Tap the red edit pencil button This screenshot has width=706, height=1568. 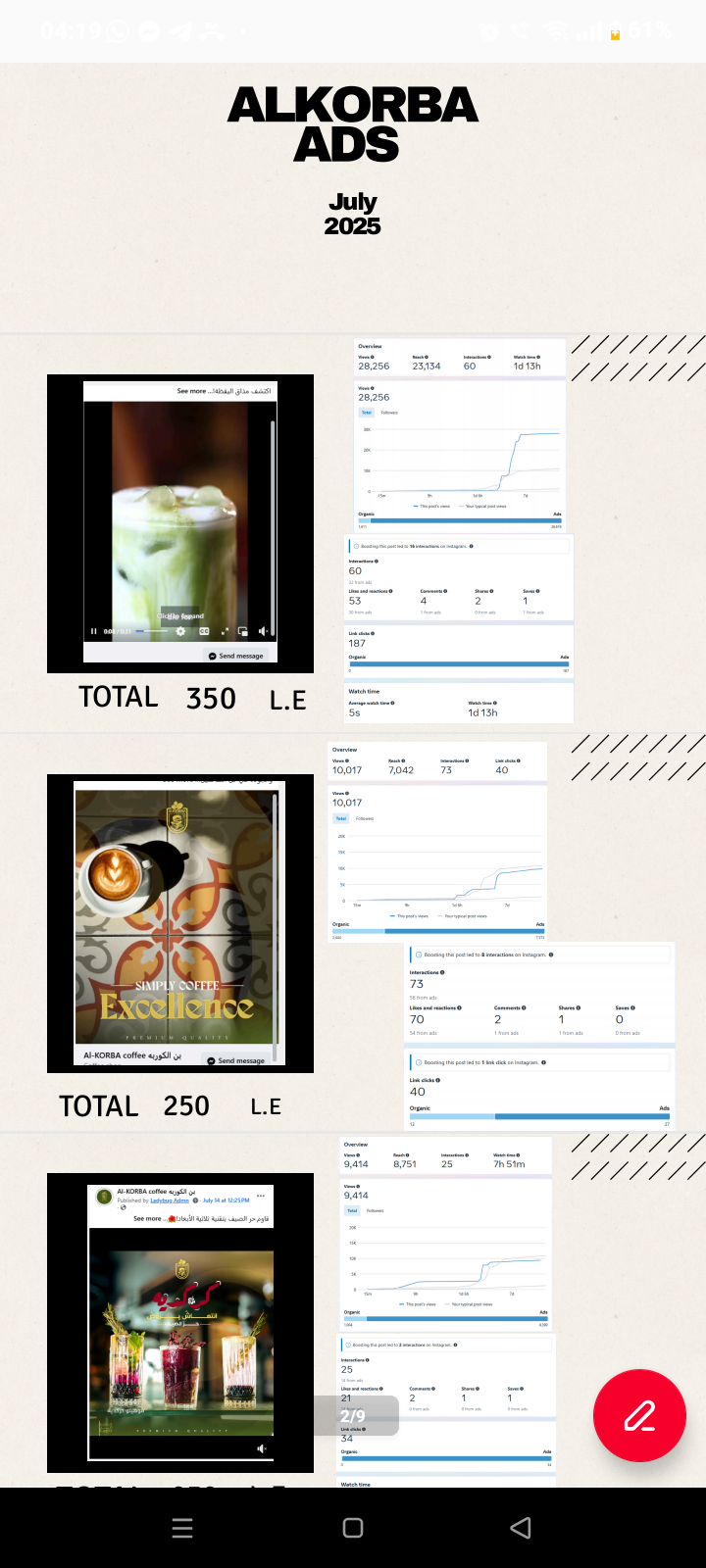pos(639,1416)
